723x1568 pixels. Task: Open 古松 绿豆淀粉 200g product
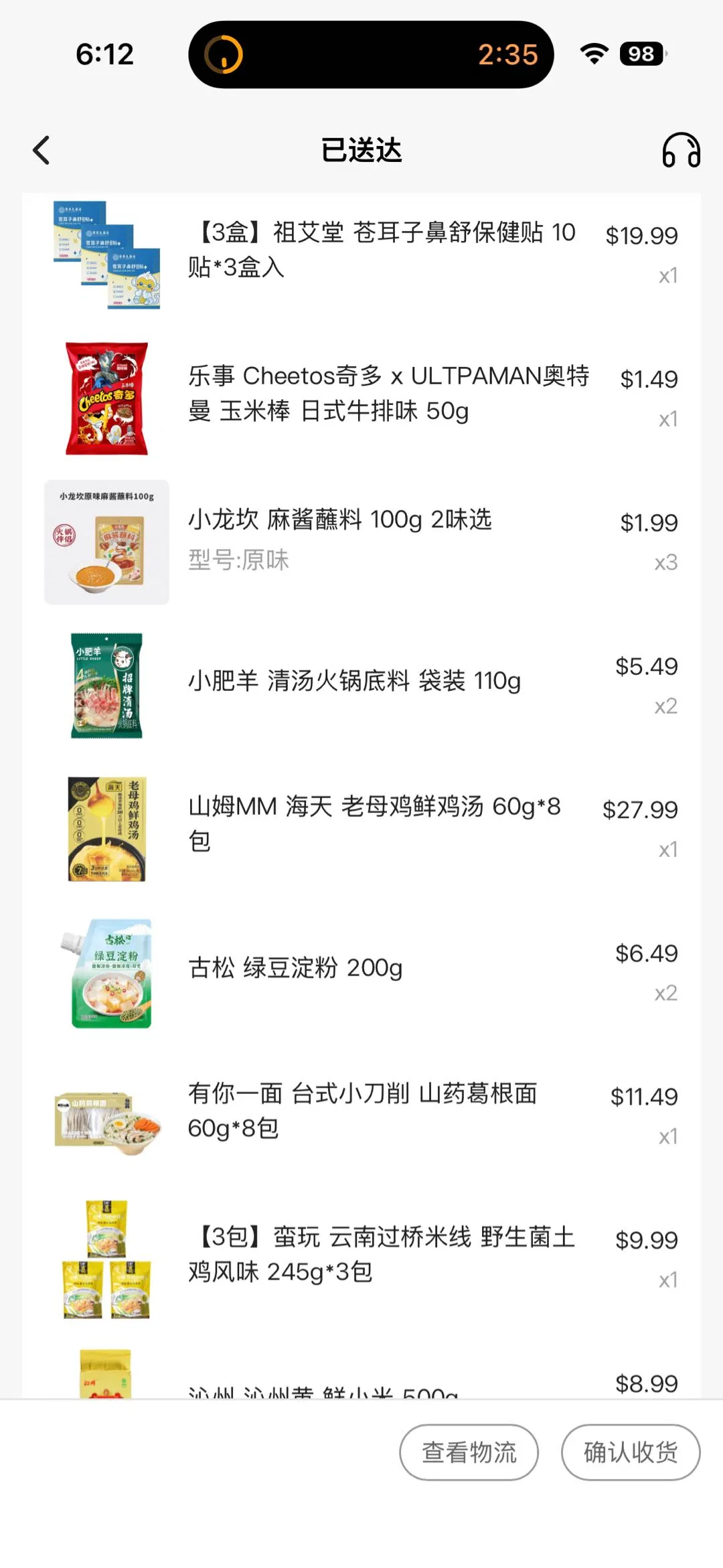coord(295,967)
